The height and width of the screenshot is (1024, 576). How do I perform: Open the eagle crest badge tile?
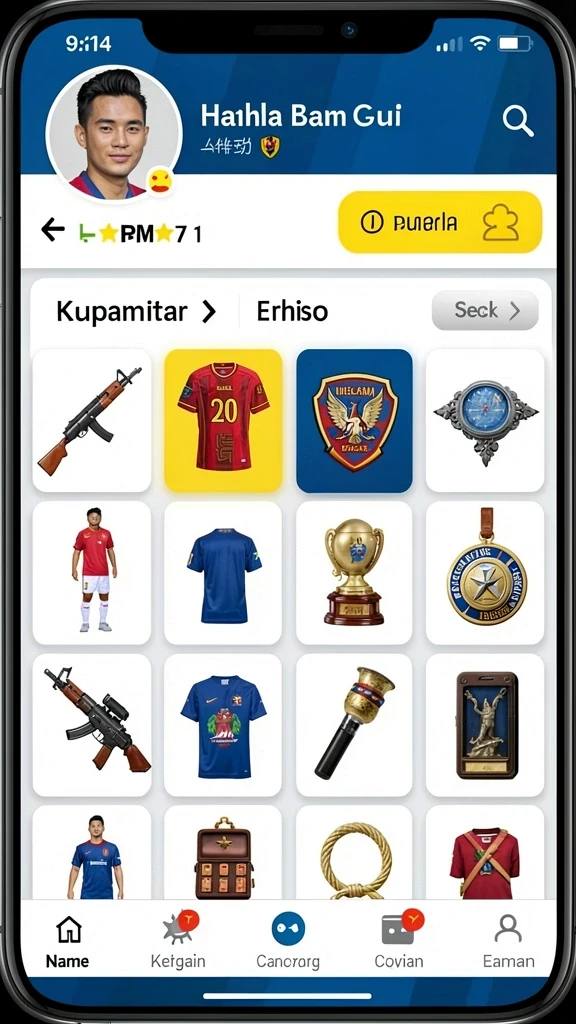(x=355, y=421)
